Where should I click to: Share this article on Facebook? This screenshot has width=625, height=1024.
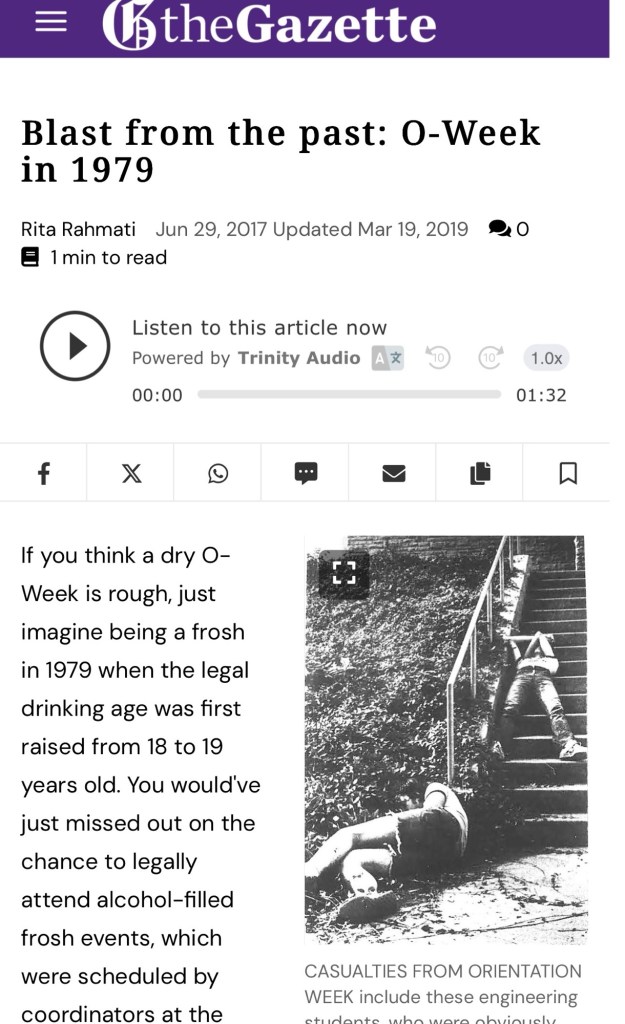pos(43,473)
